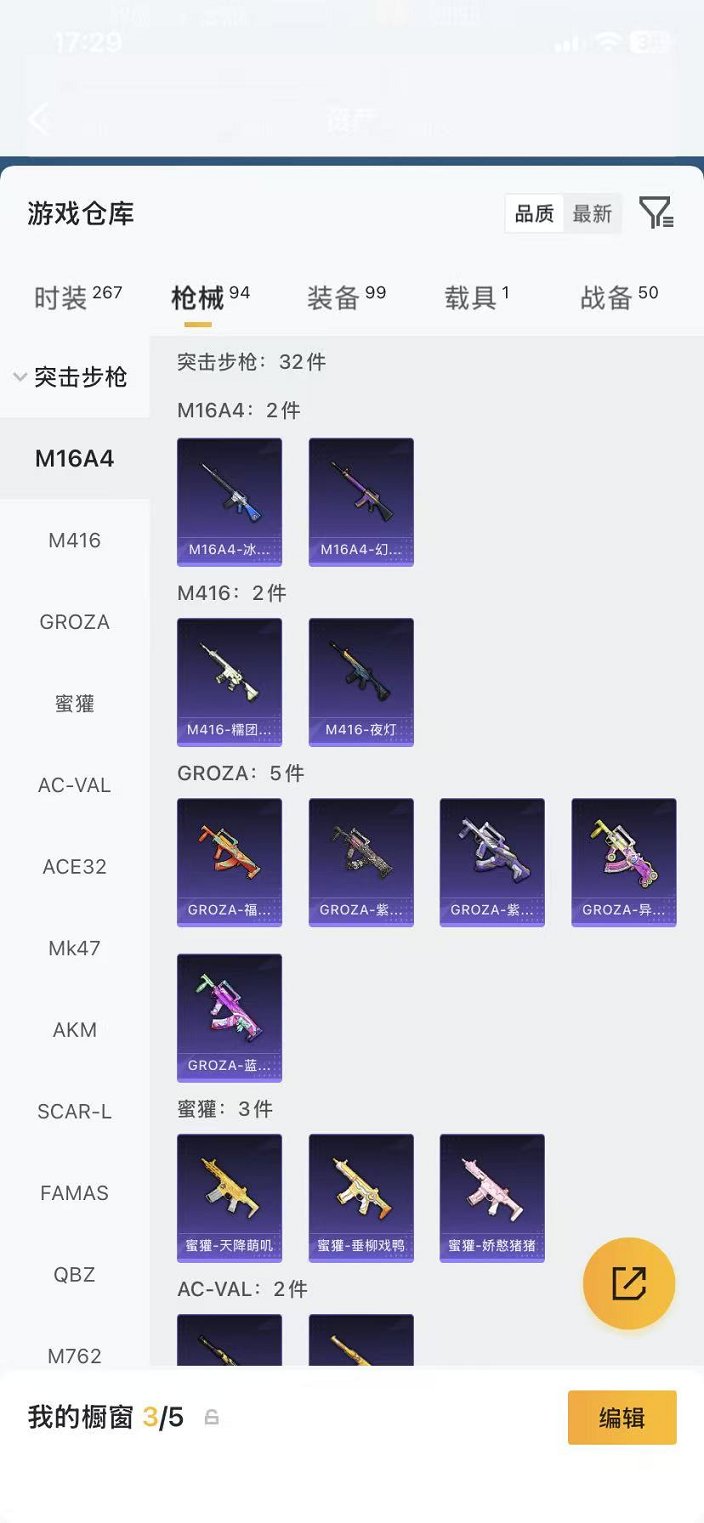View the 蜜獾-天降萌叽 skin
Viewport: 704px width, 1523px height.
229,1197
